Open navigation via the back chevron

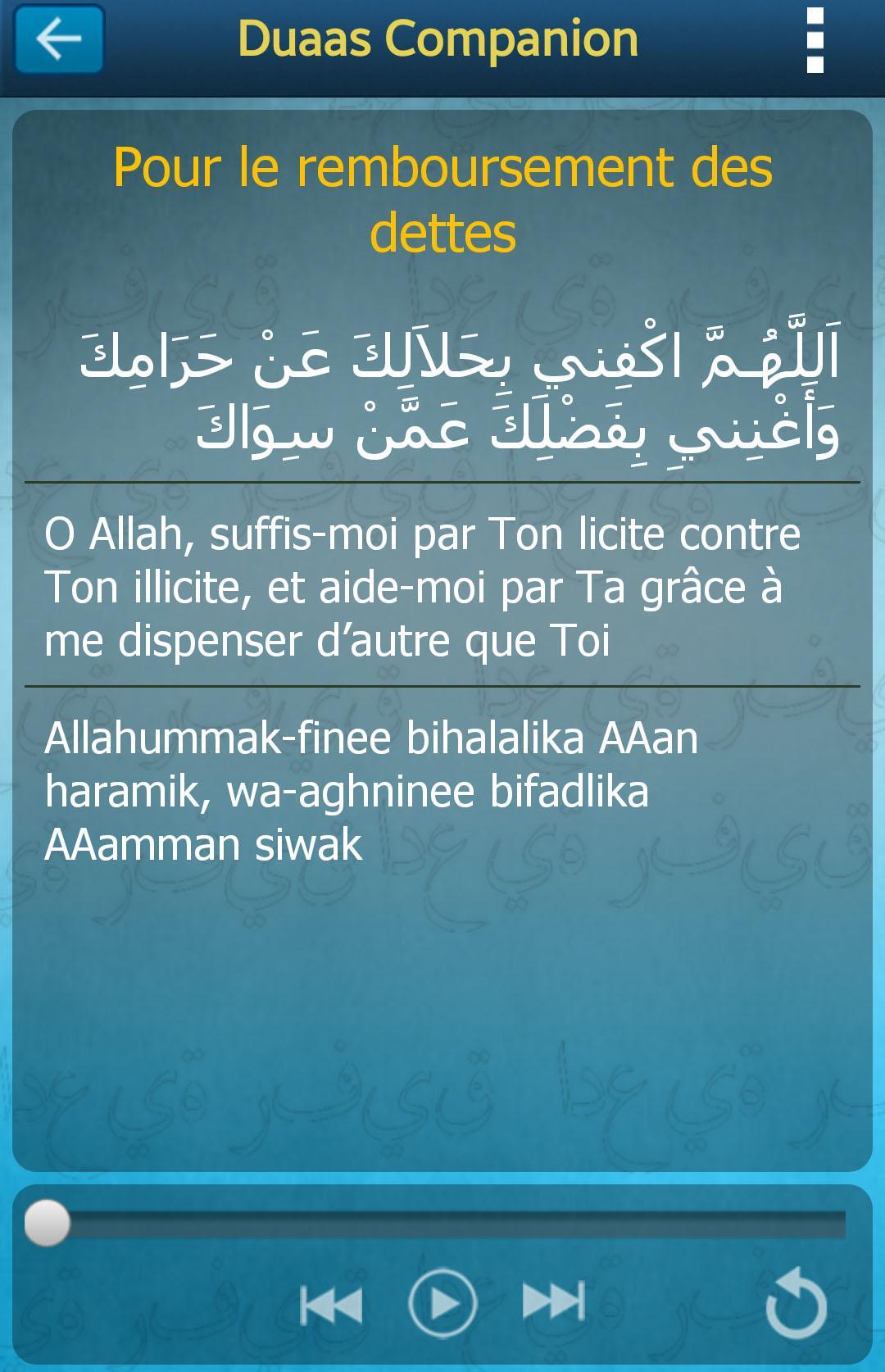pos(57,39)
